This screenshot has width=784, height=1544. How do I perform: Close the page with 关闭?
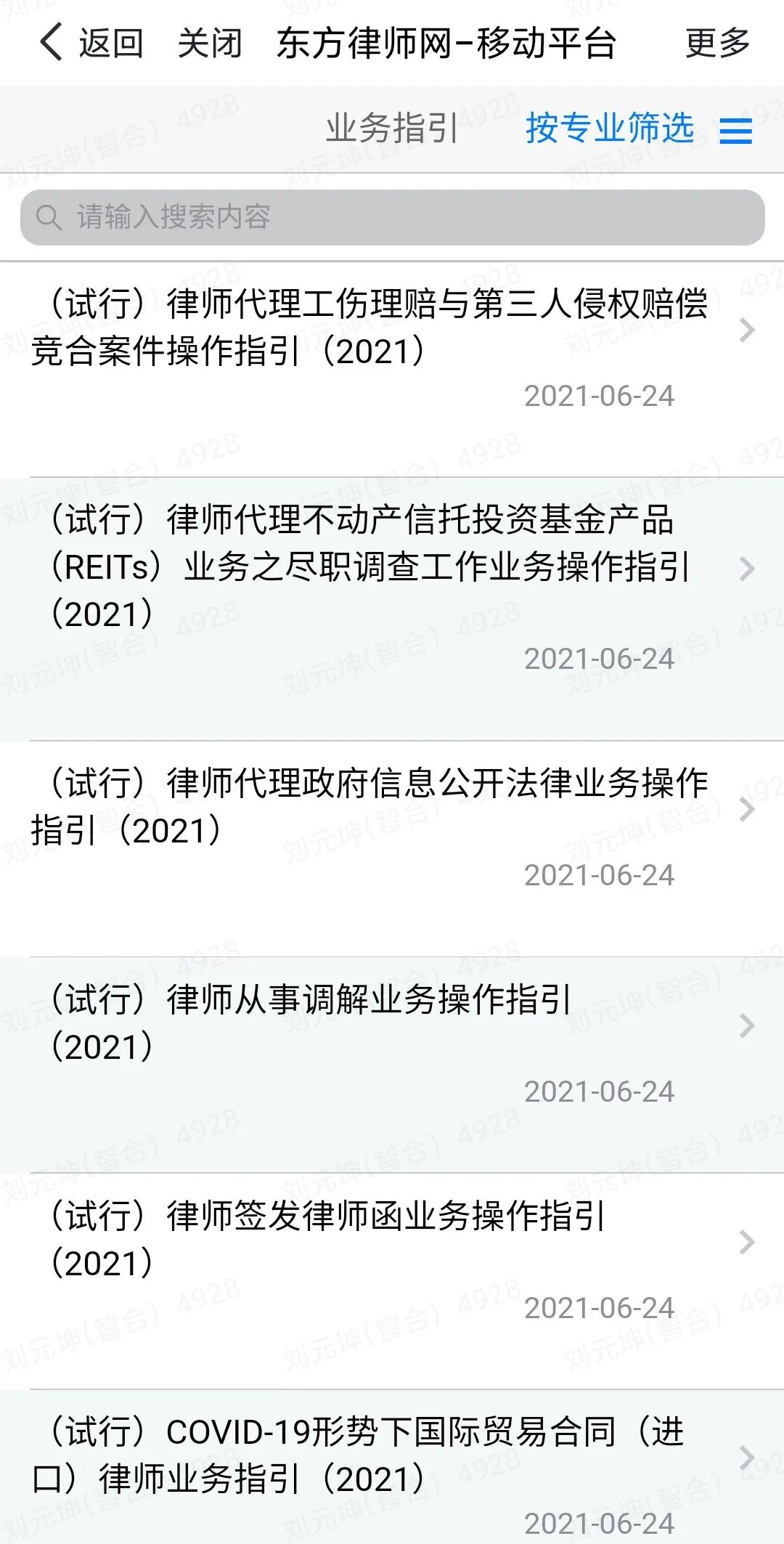210,42
